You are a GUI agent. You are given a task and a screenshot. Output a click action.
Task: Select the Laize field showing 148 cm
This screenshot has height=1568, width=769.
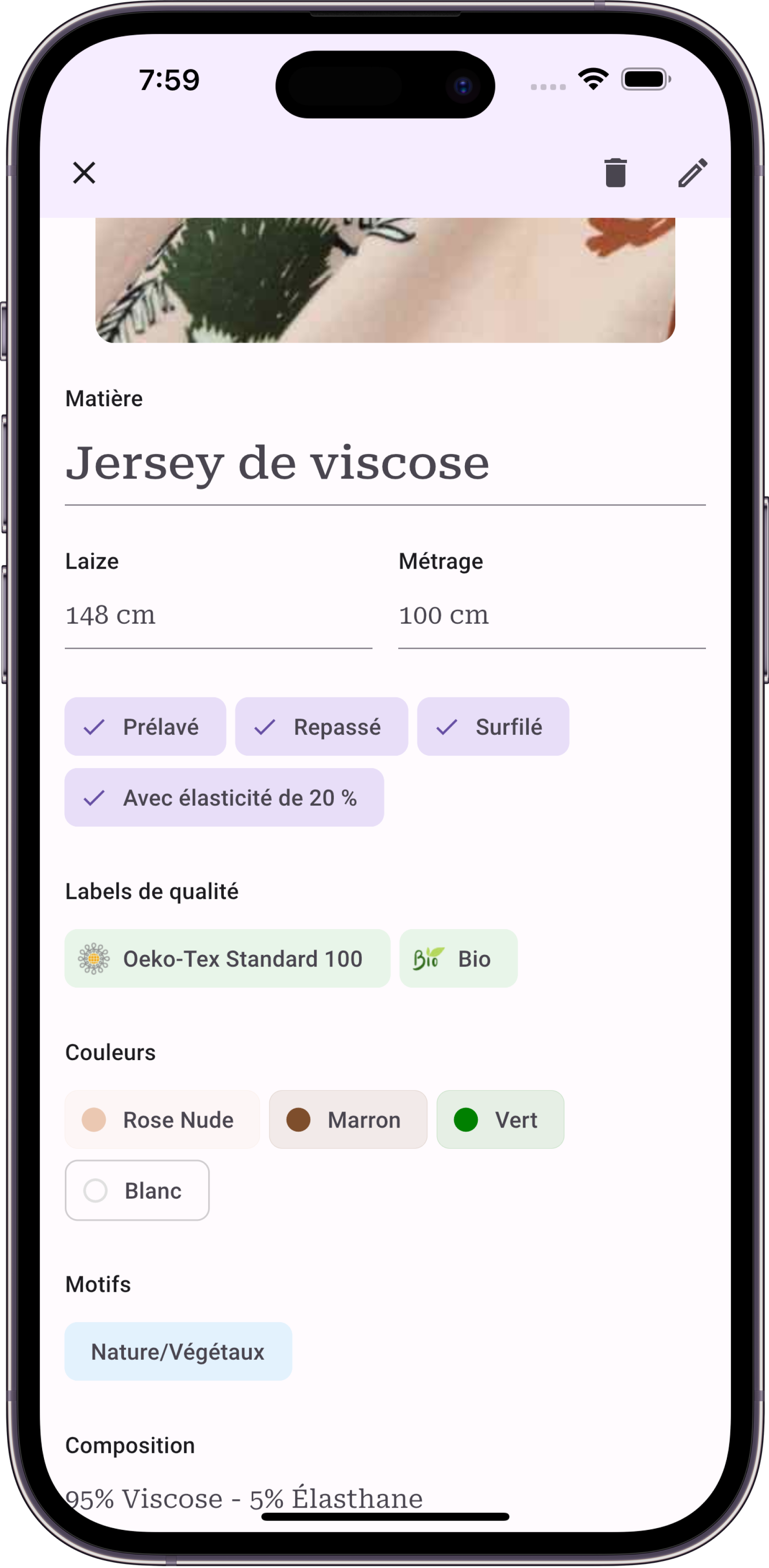tap(218, 615)
